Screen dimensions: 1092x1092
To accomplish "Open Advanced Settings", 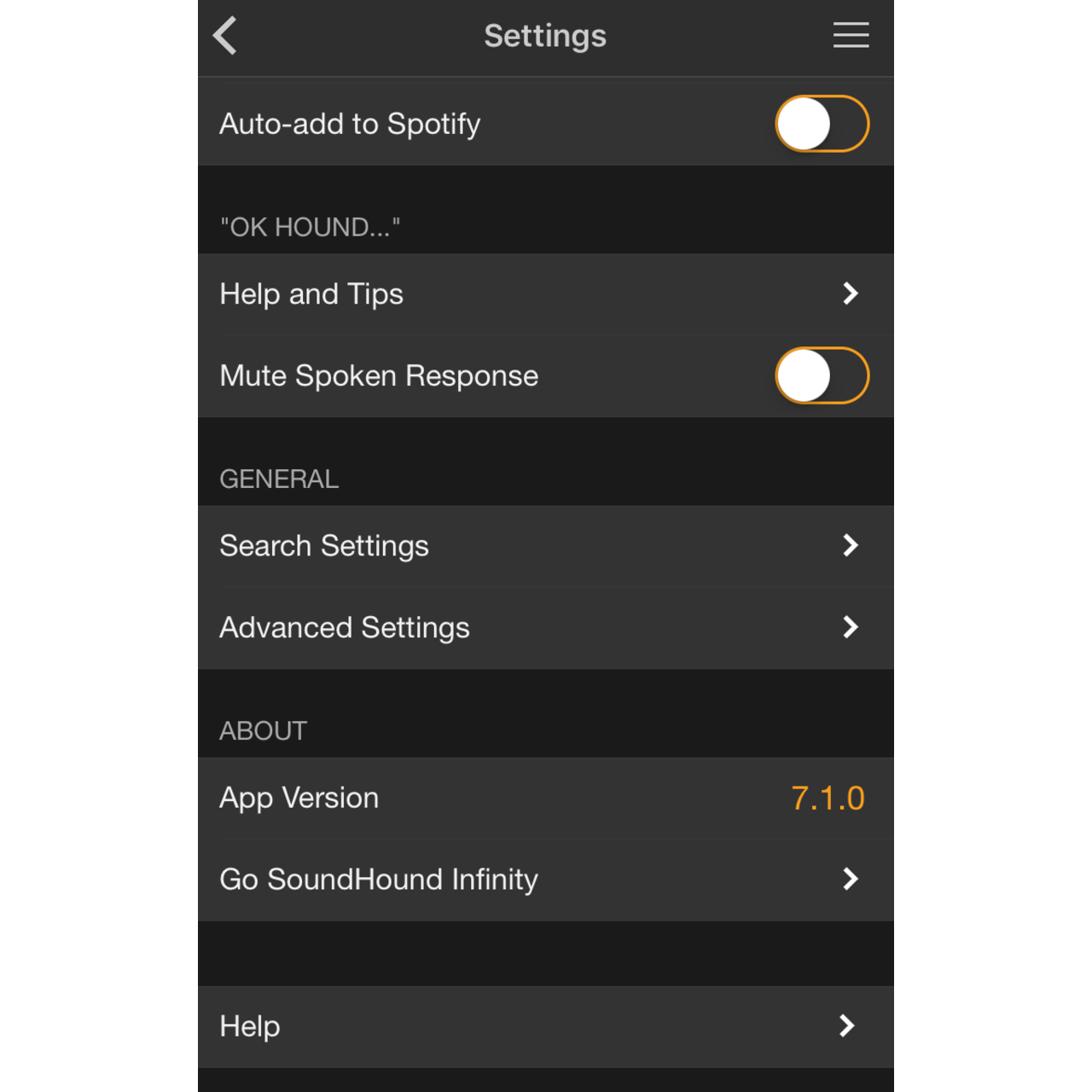I will click(546, 628).
